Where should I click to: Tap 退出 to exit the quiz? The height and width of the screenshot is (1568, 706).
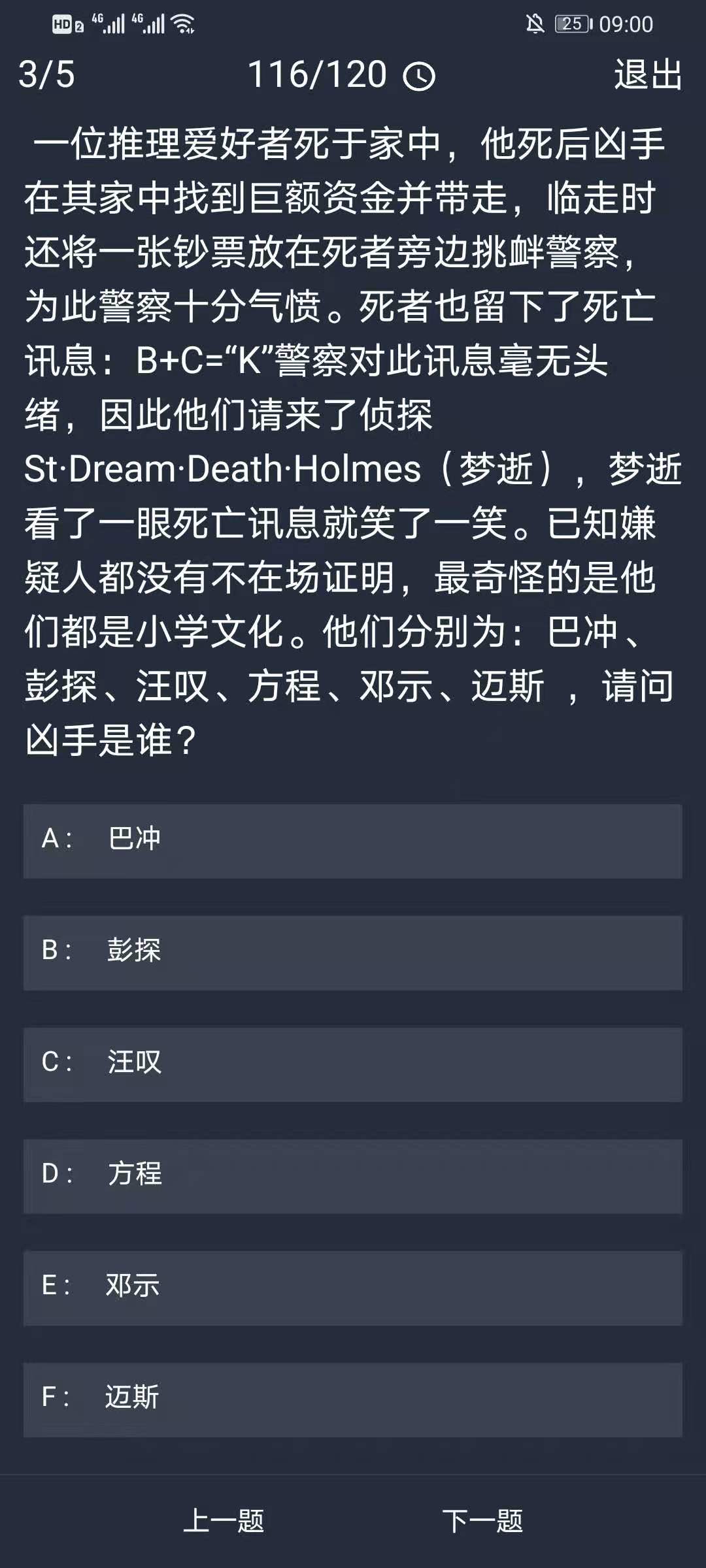(647, 74)
